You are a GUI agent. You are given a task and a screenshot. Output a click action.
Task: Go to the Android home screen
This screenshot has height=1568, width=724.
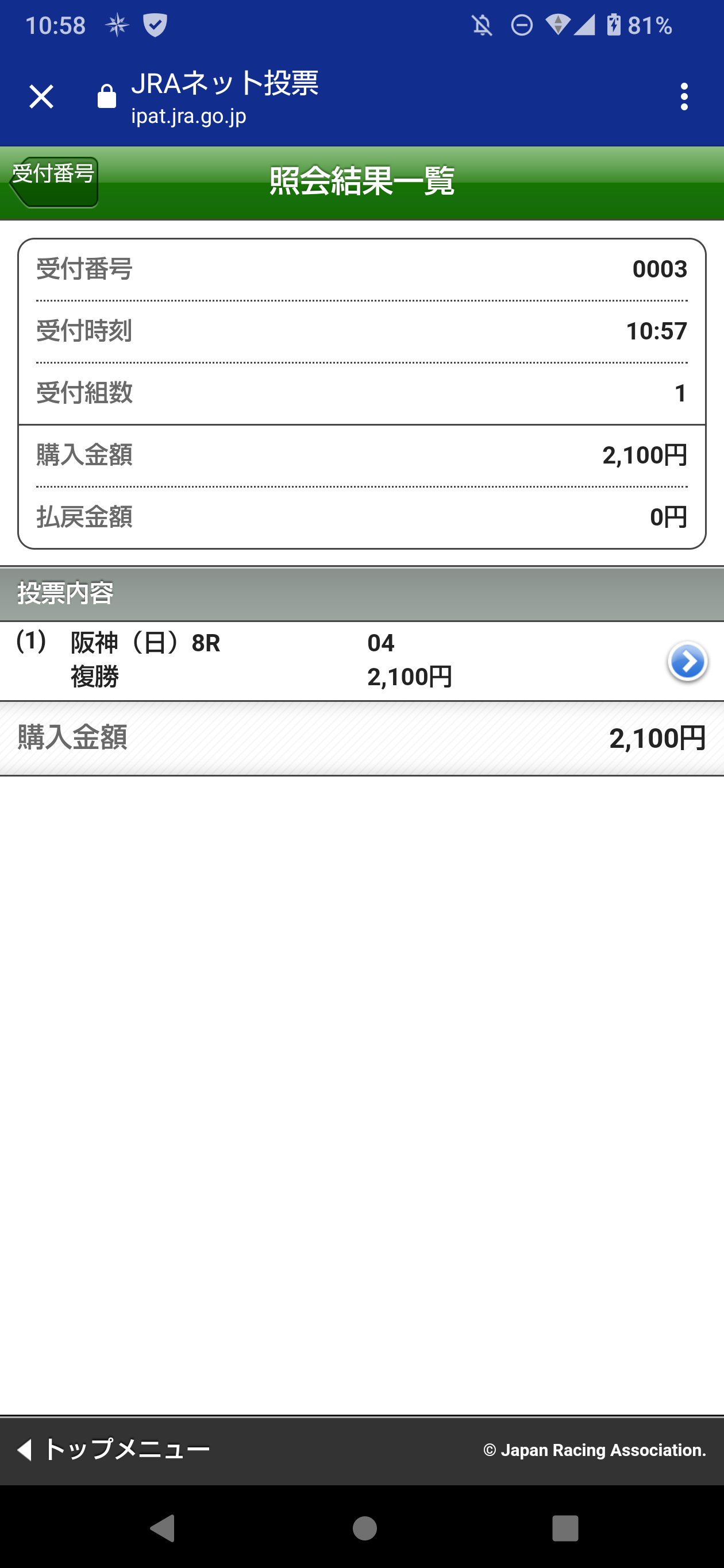(364, 1527)
